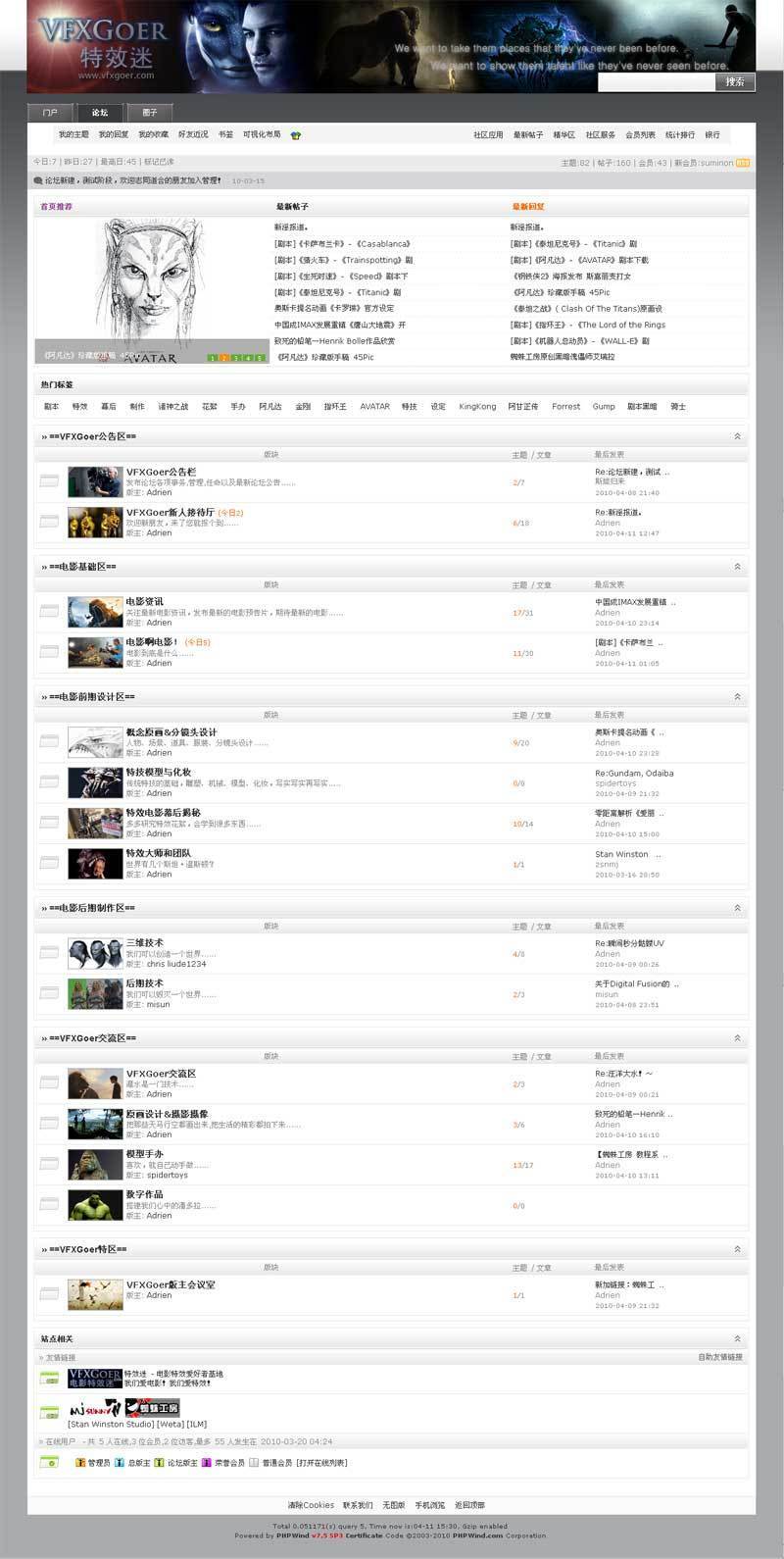Switch to the 圈子 tab
Screen dimensions: 784x1559
click(149, 113)
